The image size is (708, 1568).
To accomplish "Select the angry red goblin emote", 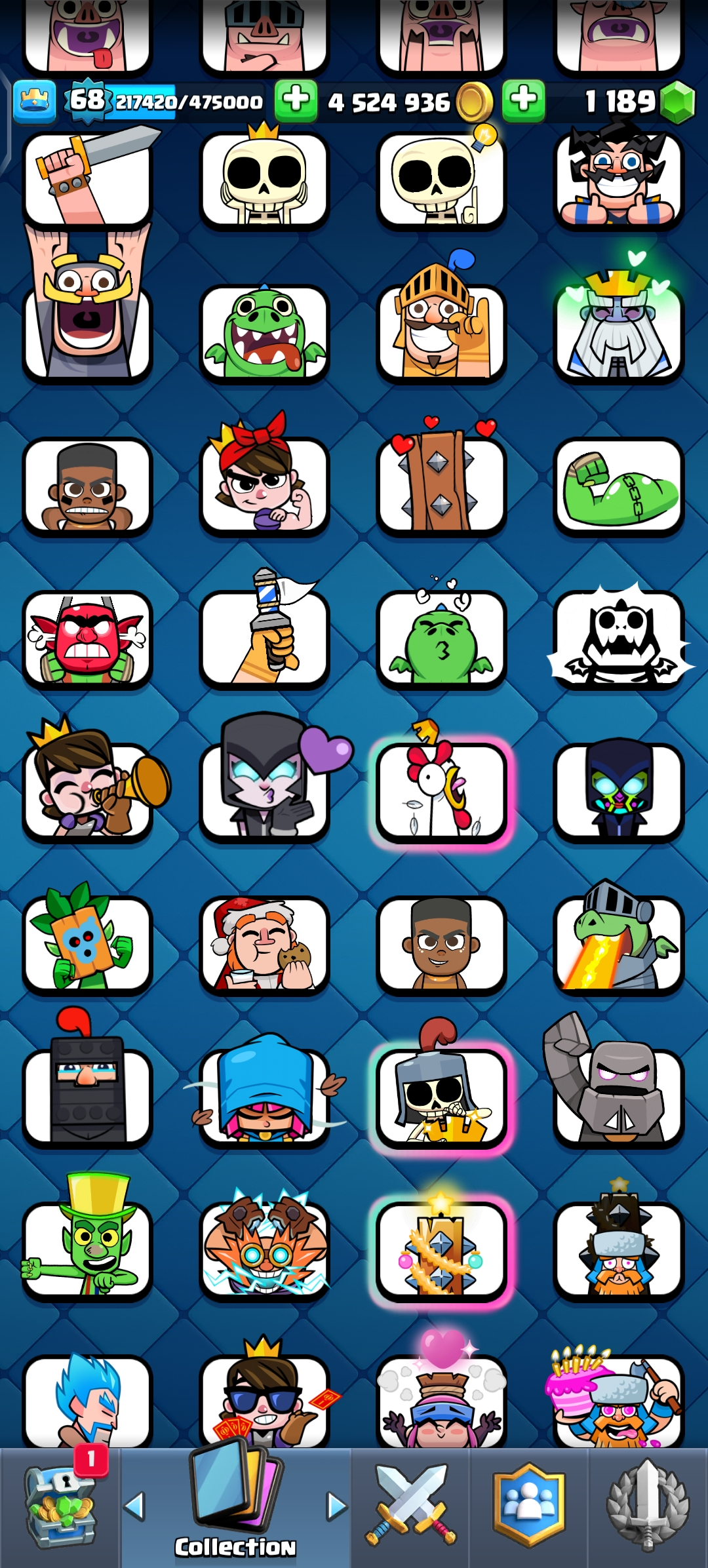I will tap(87, 640).
